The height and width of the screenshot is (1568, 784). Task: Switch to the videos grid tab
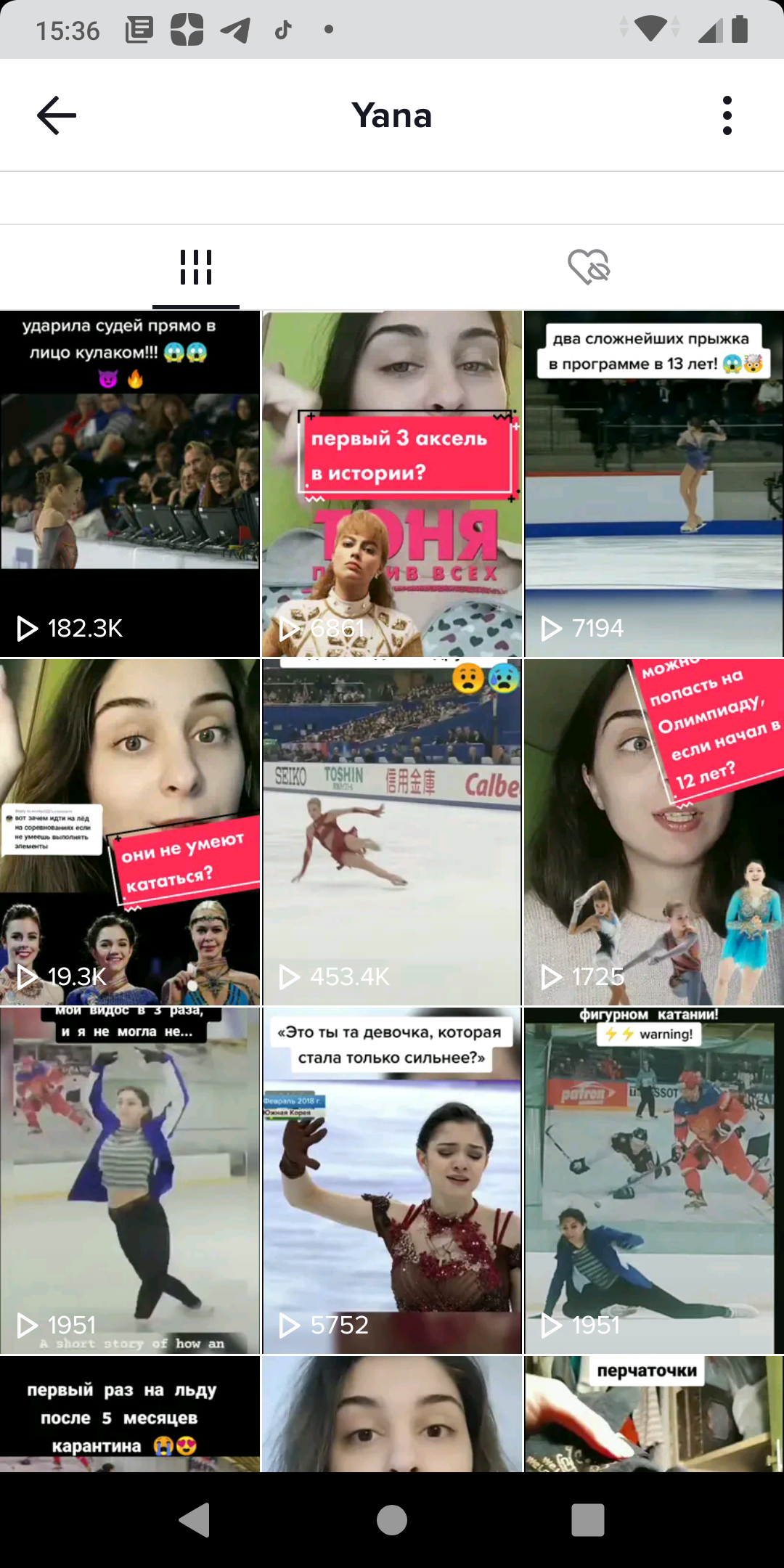pos(196,268)
